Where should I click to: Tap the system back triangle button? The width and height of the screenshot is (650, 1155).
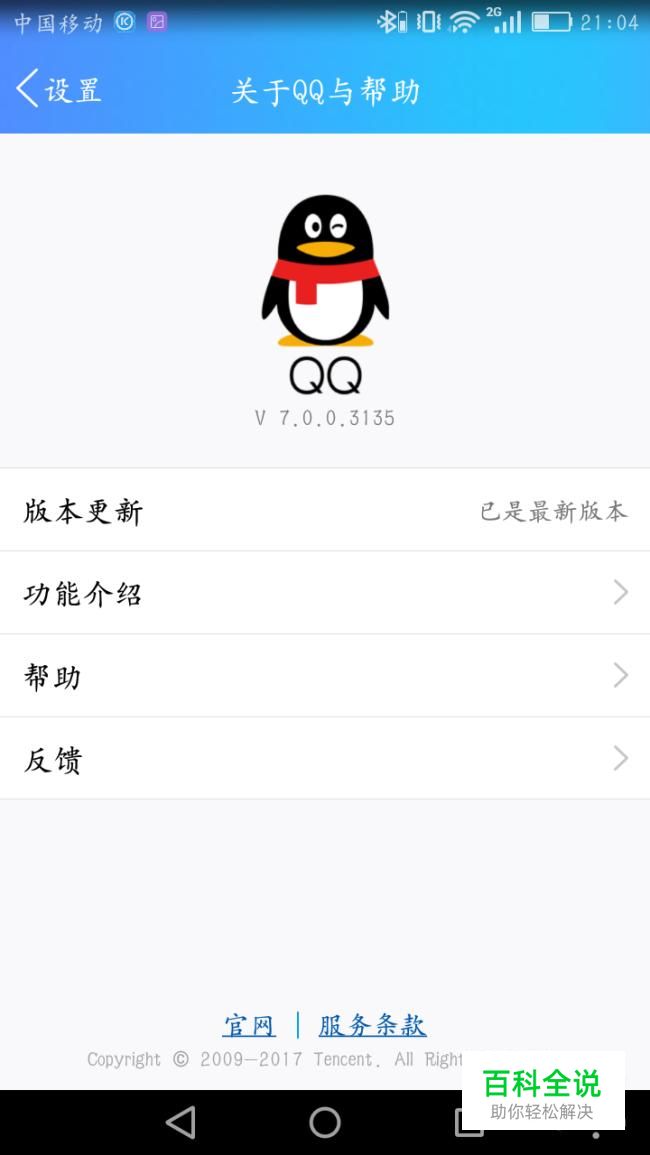[181, 1122]
